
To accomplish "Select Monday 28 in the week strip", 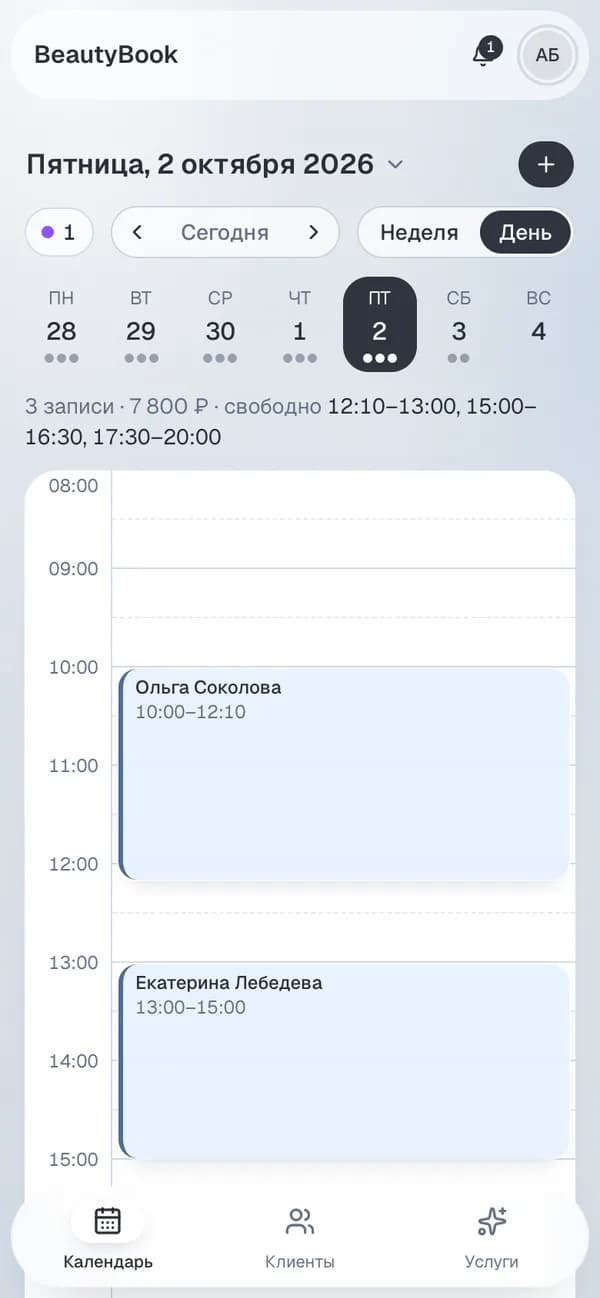I will 61,325.
